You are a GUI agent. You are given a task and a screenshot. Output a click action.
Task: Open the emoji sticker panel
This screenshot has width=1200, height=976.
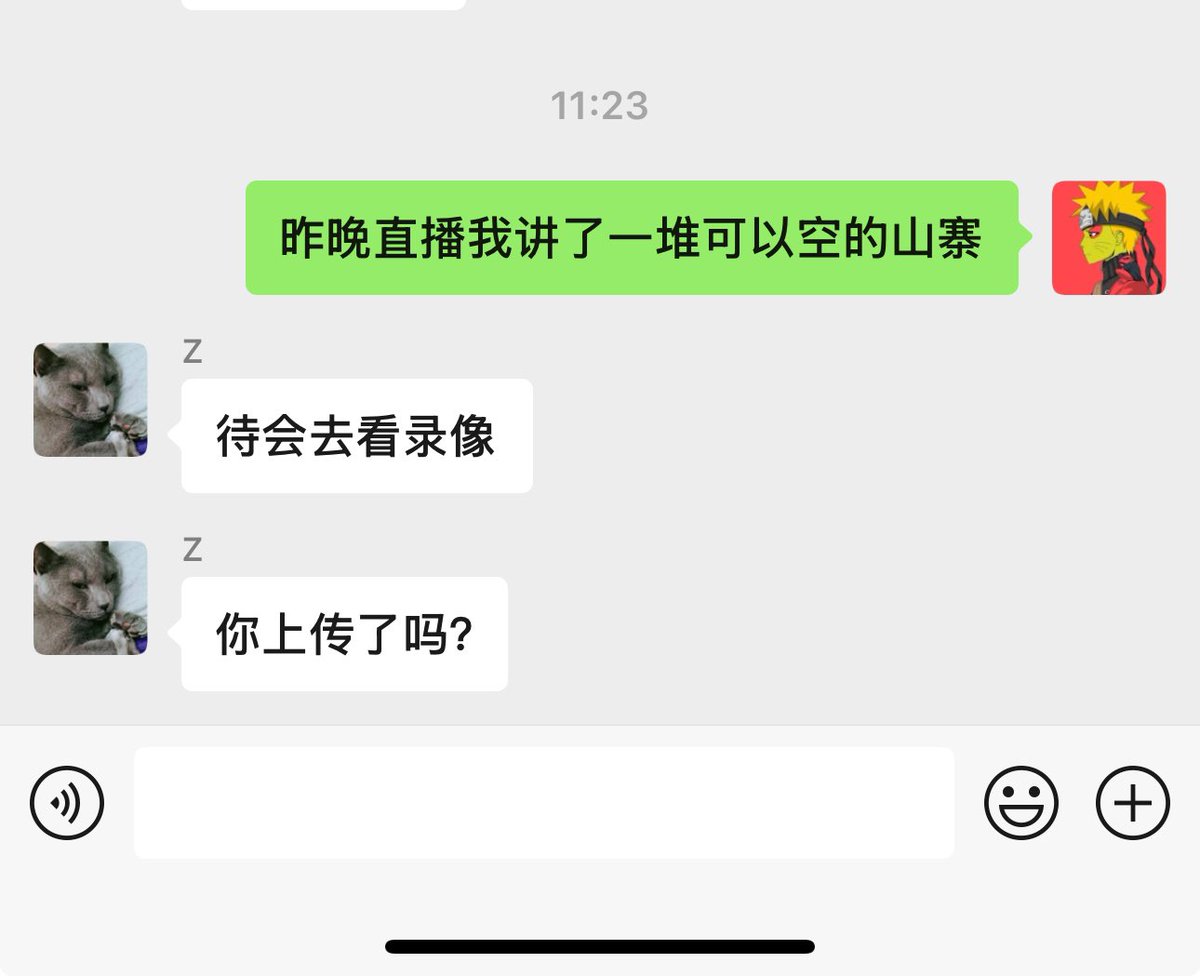[x=1021, y=802]
